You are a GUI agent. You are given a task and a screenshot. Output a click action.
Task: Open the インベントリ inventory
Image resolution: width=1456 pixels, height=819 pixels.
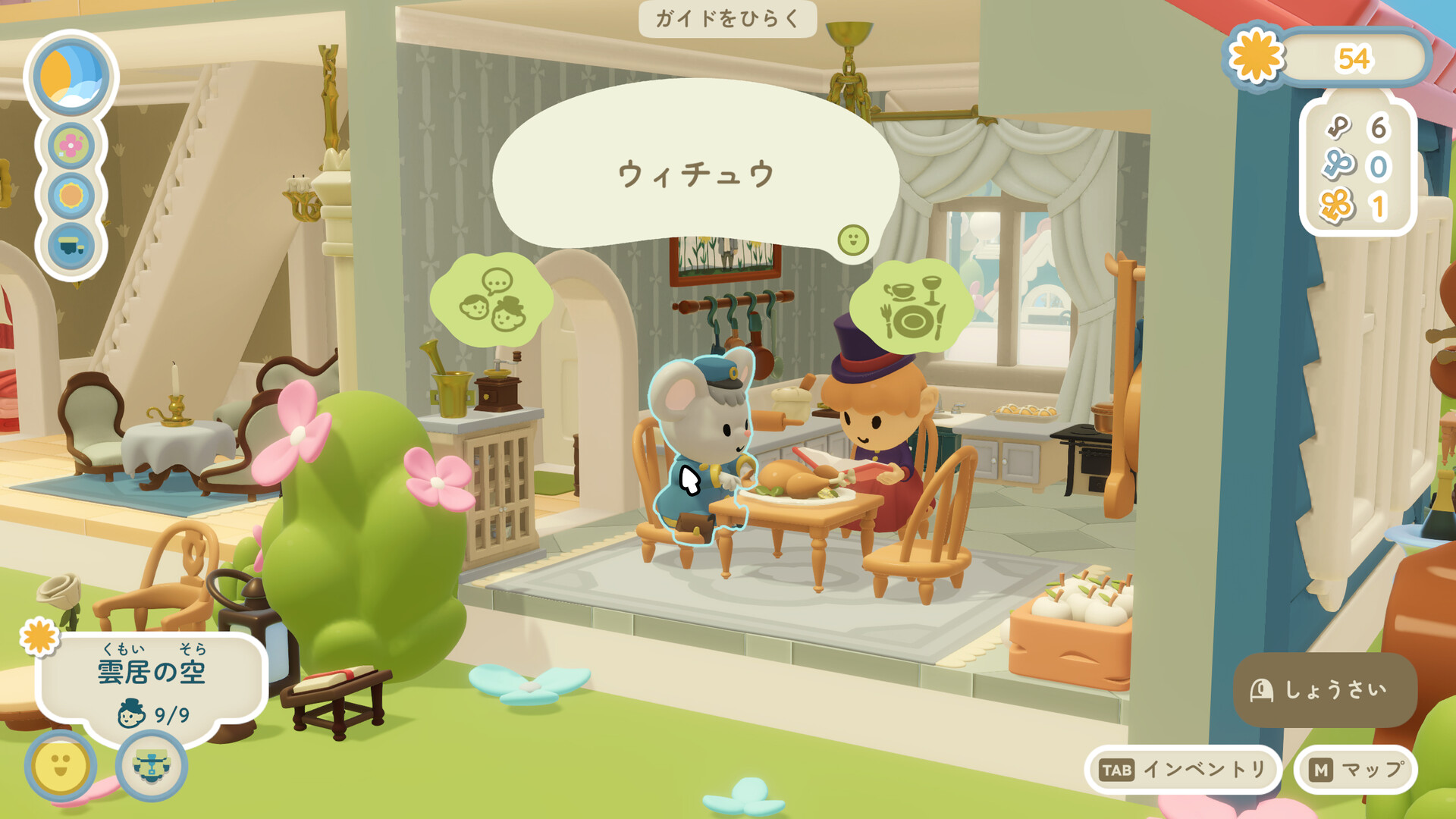click(x=1183, y=770)
